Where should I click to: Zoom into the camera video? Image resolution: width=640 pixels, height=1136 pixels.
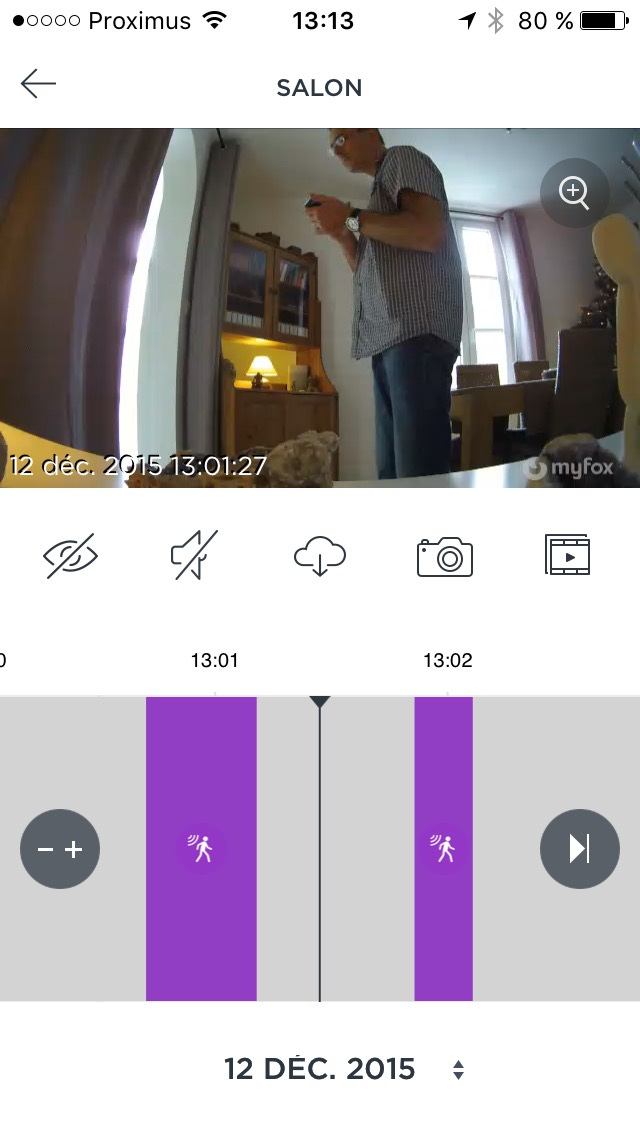click(574, 193)
